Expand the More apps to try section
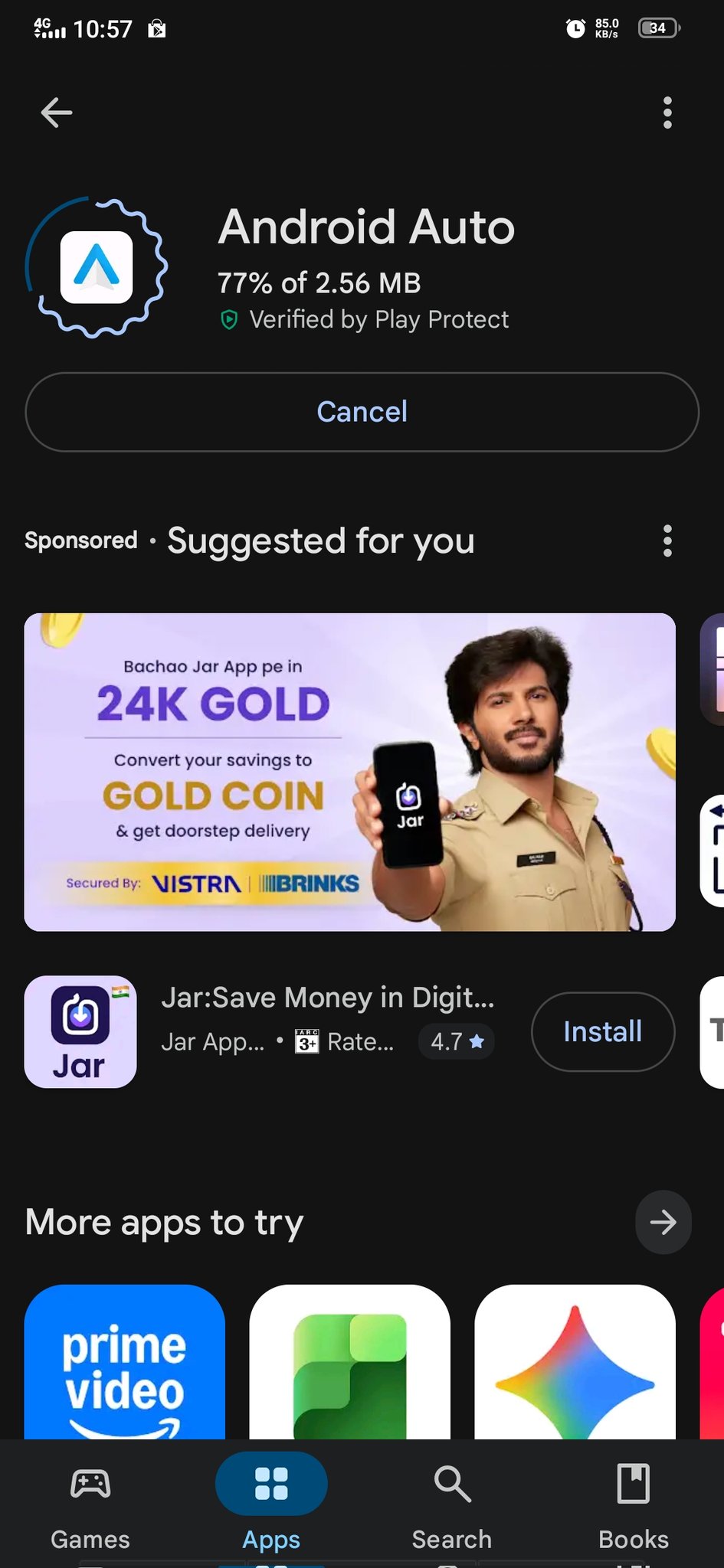 coord(663,1222)
